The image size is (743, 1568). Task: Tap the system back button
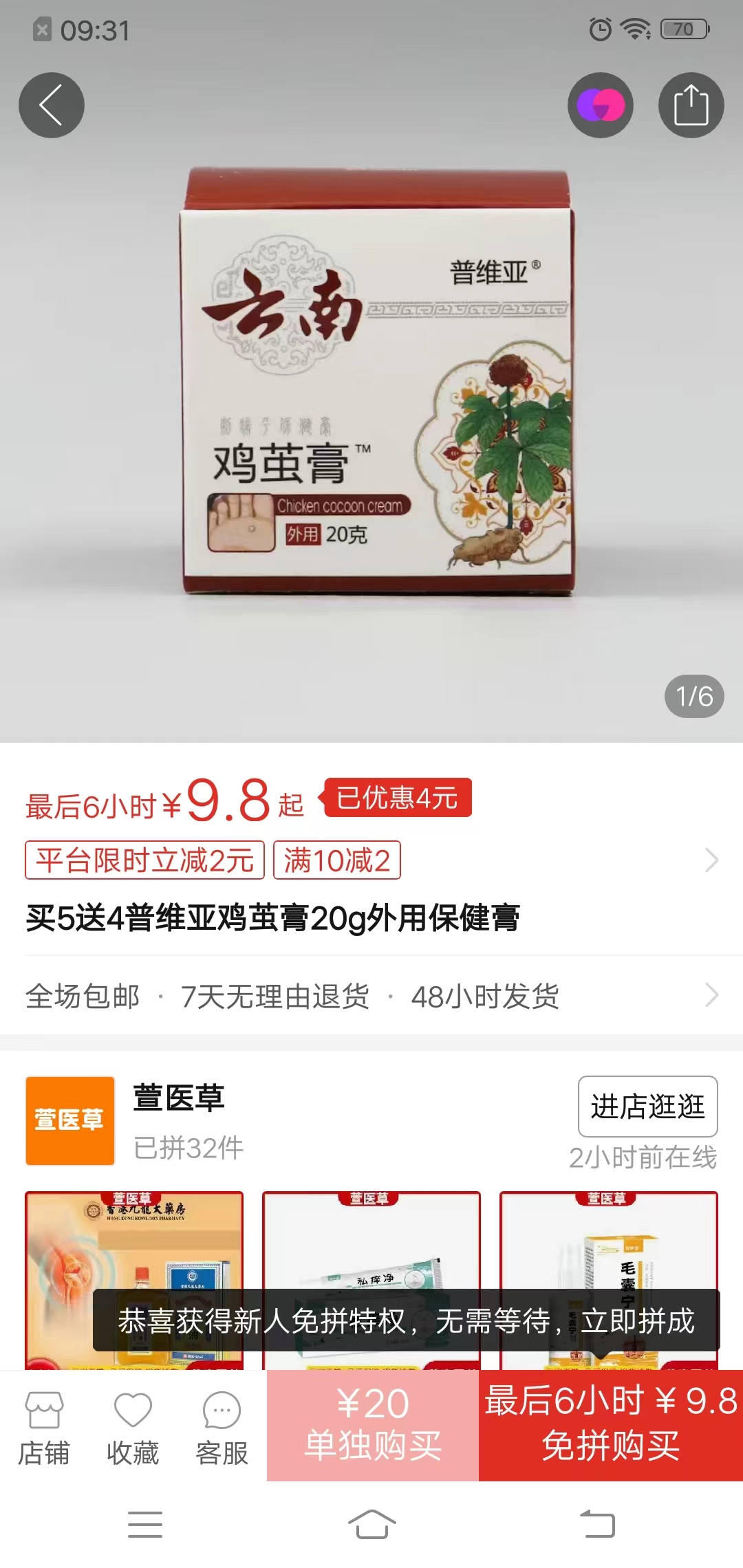597,1524
